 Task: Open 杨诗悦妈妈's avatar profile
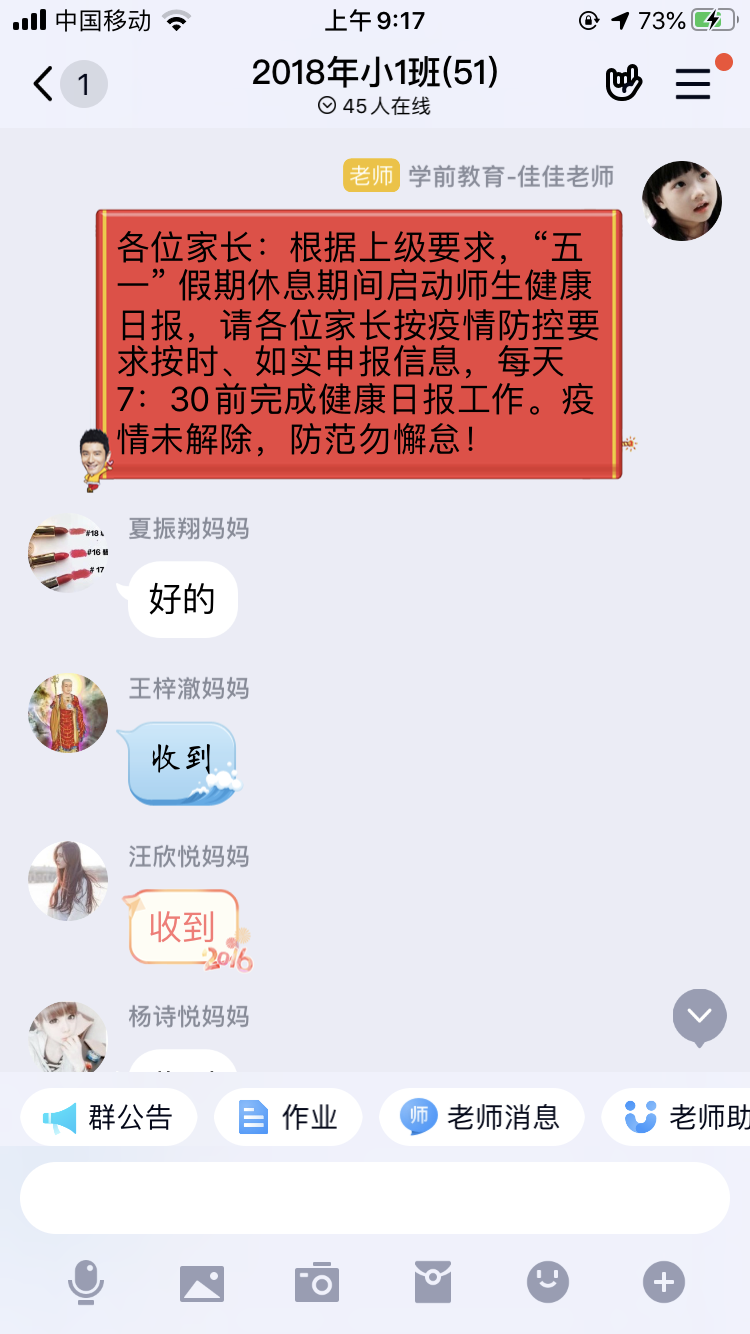point(68,1036)
